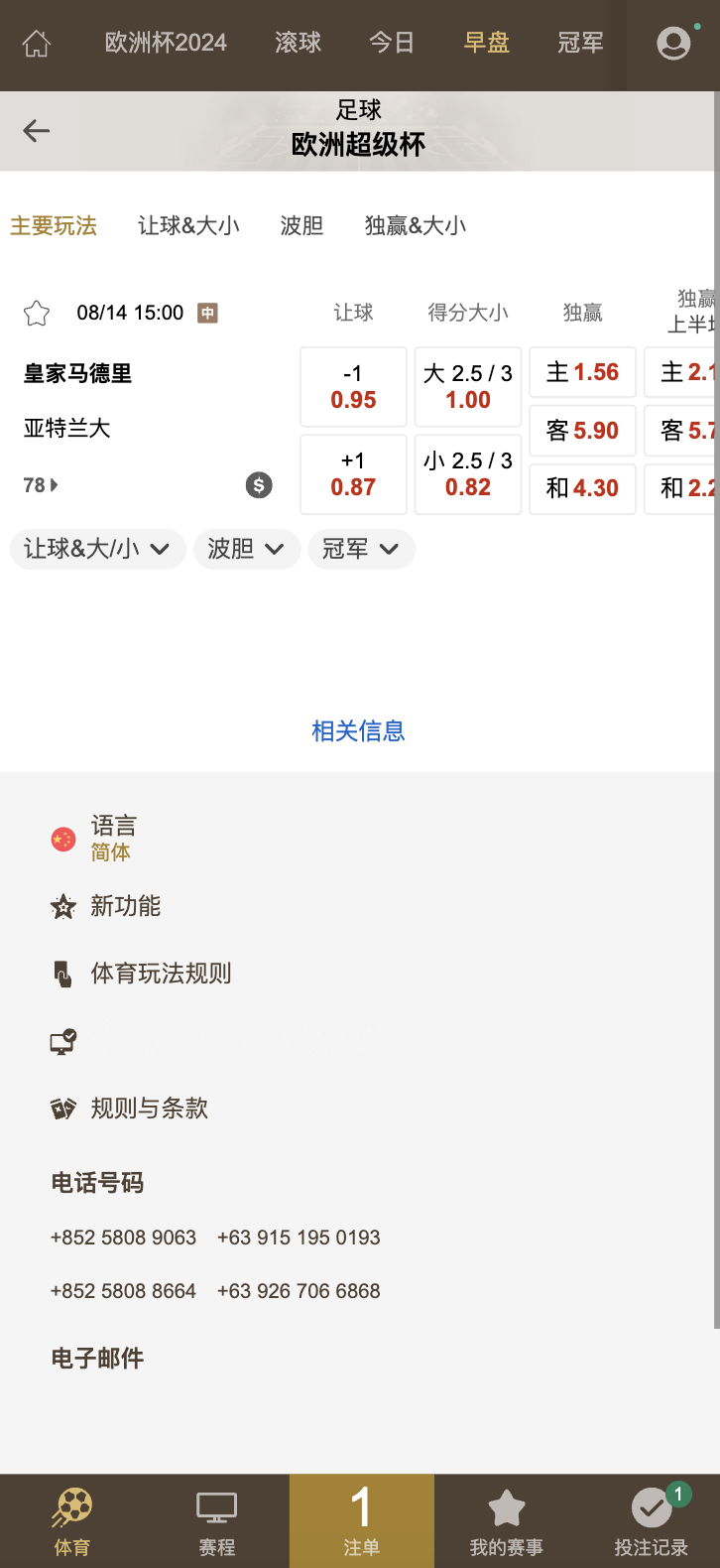Select the 让球&大小 bet type tab

click(188, 225)
